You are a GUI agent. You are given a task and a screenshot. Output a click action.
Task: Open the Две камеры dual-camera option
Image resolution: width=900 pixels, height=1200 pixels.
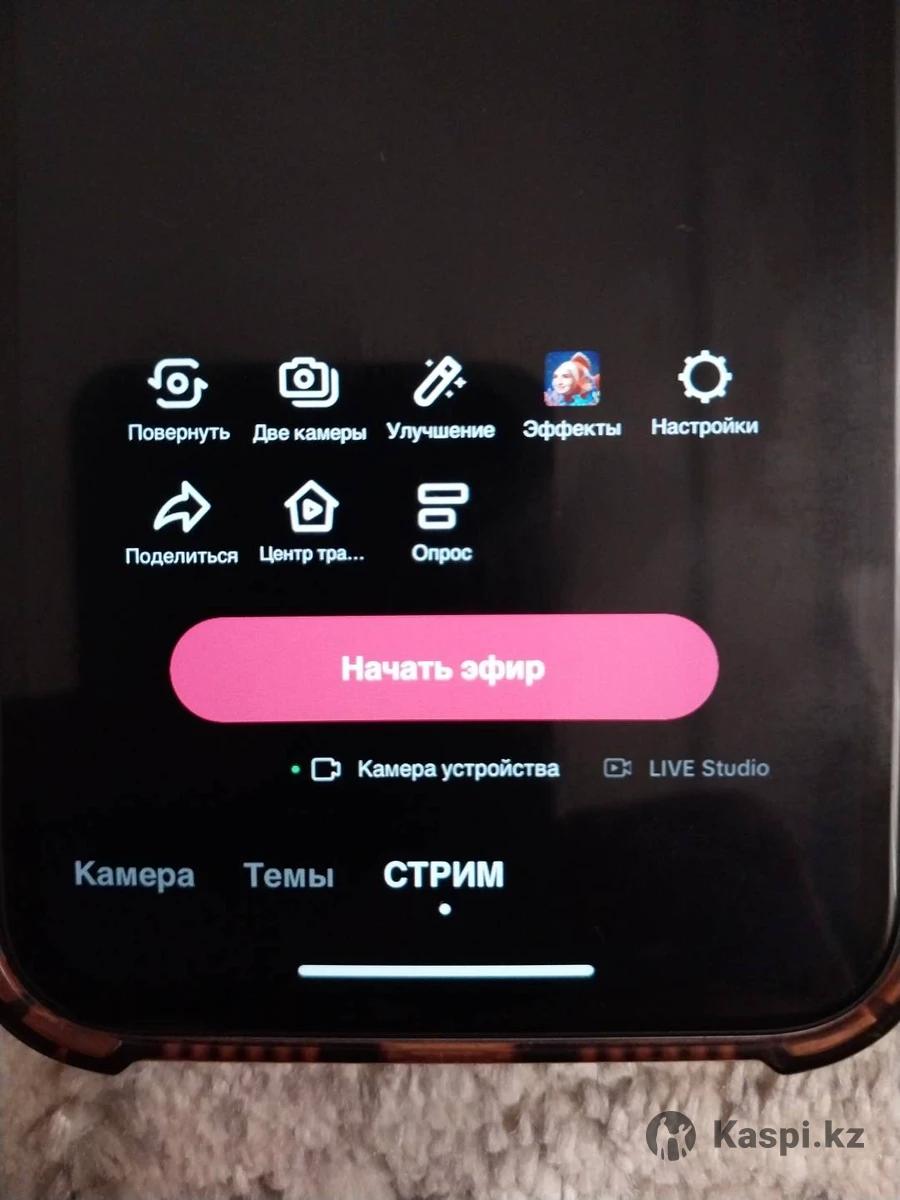click(308, 386)
